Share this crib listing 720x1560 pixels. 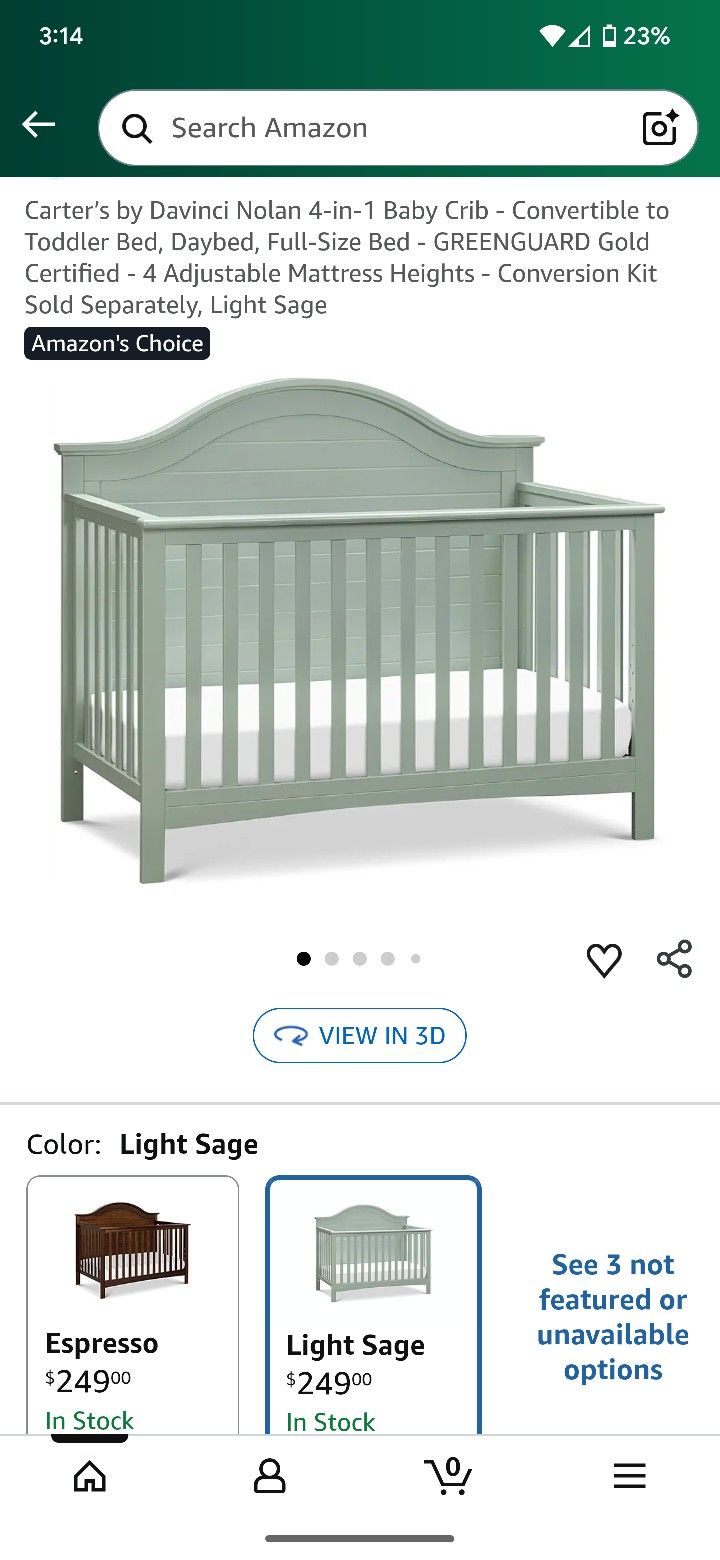[674, 957]
